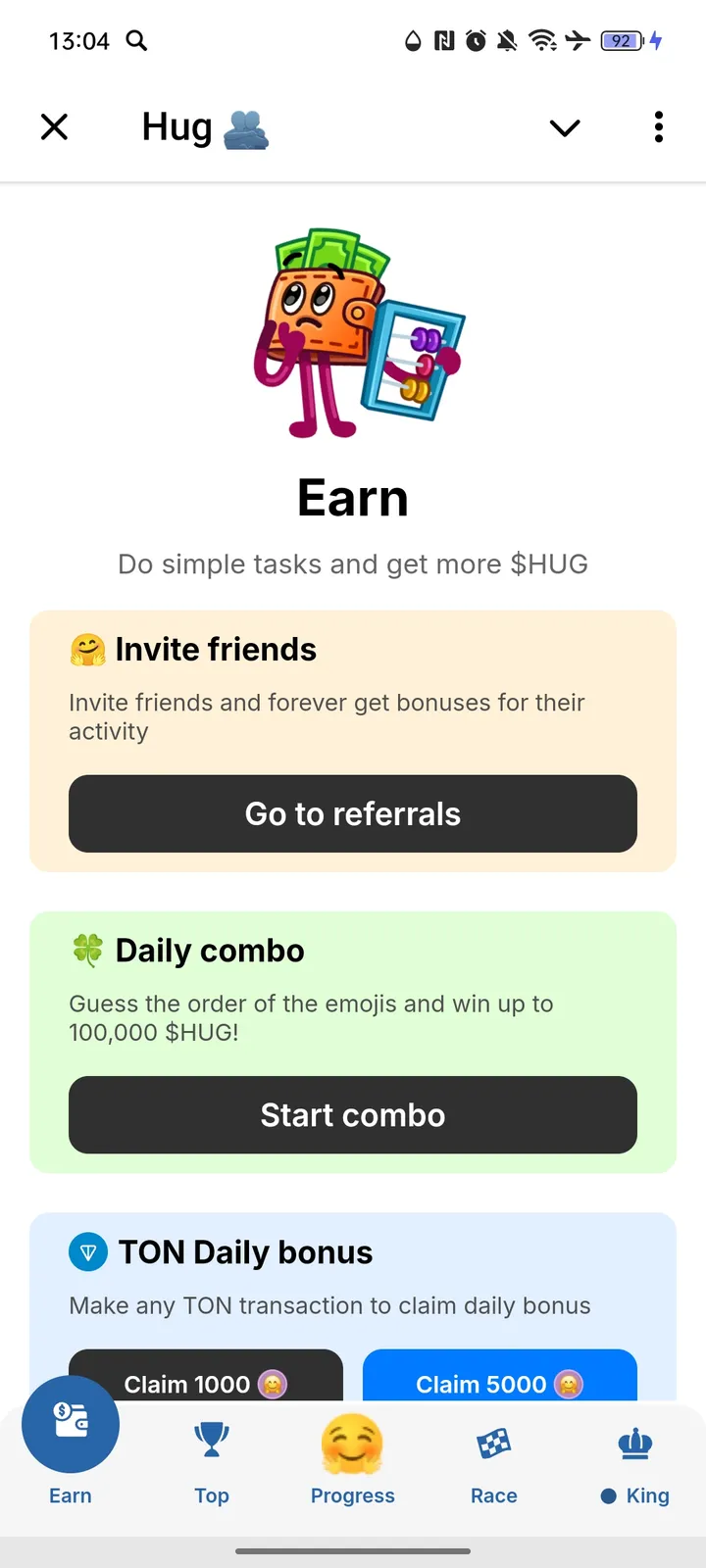The height and width of the screenshot is (1568, 706).
Task: Expand the Hug bot chevron next to the title
Action: [564, 127]
